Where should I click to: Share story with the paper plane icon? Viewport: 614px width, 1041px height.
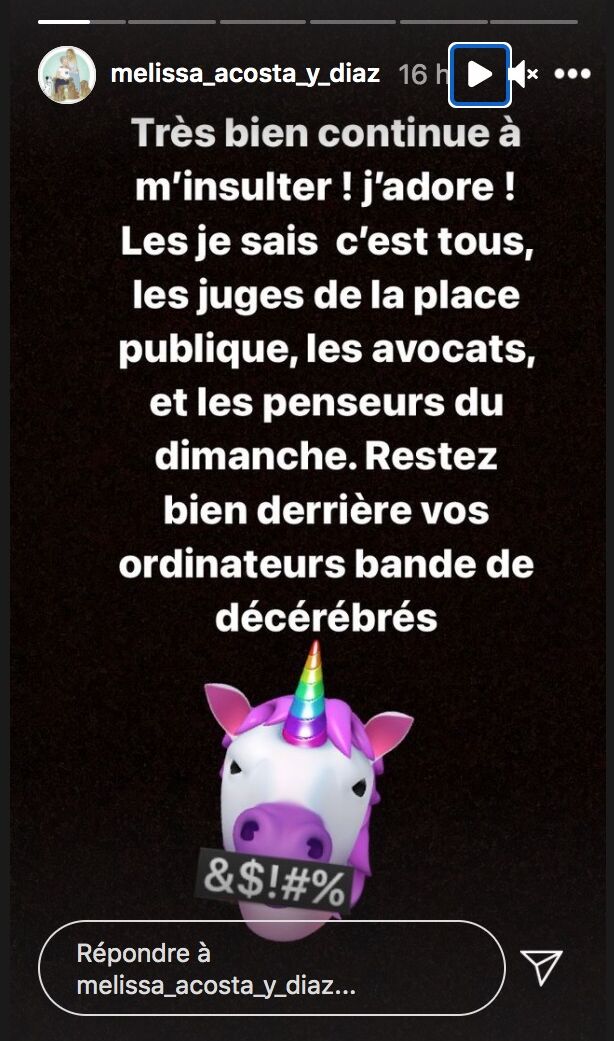coord(542,966)
